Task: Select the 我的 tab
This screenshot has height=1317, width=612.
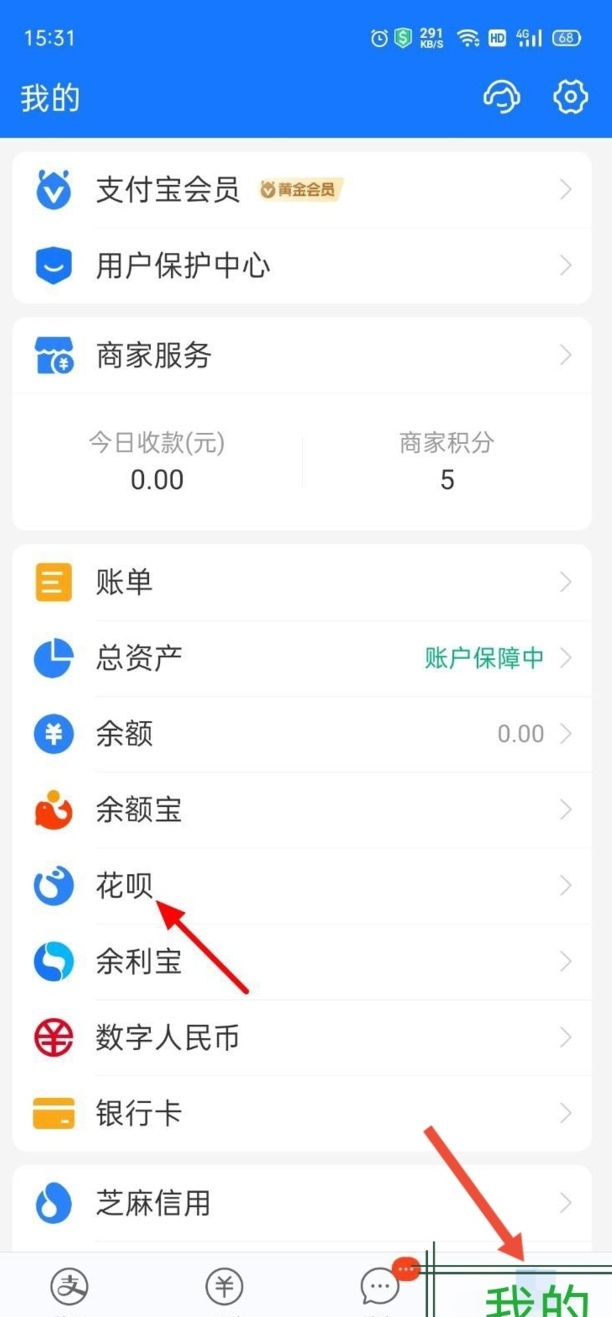Action: tap(535, 1295)
